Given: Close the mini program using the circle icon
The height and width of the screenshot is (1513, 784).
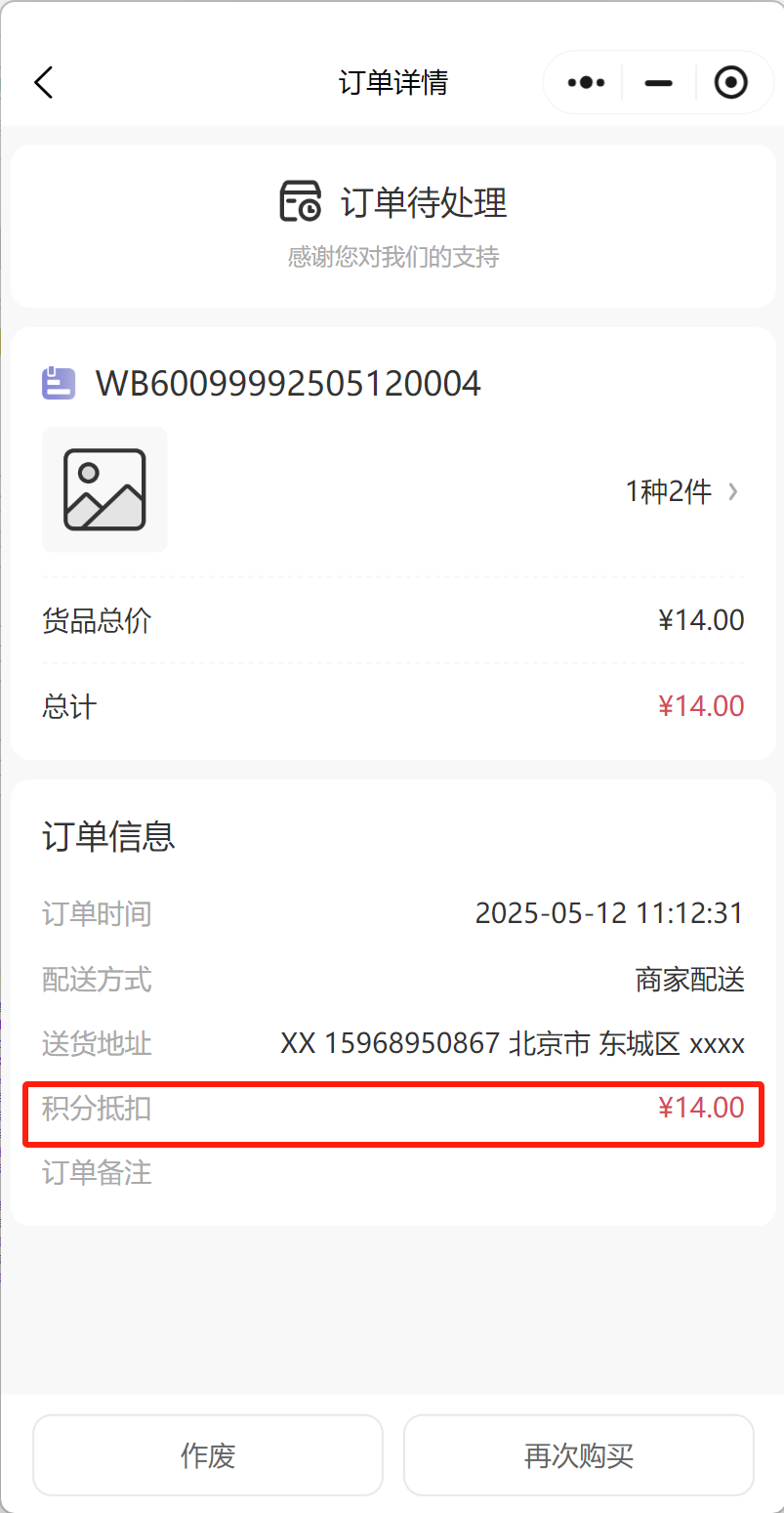Looking at the screenshot, I should (x=731, y=83).
